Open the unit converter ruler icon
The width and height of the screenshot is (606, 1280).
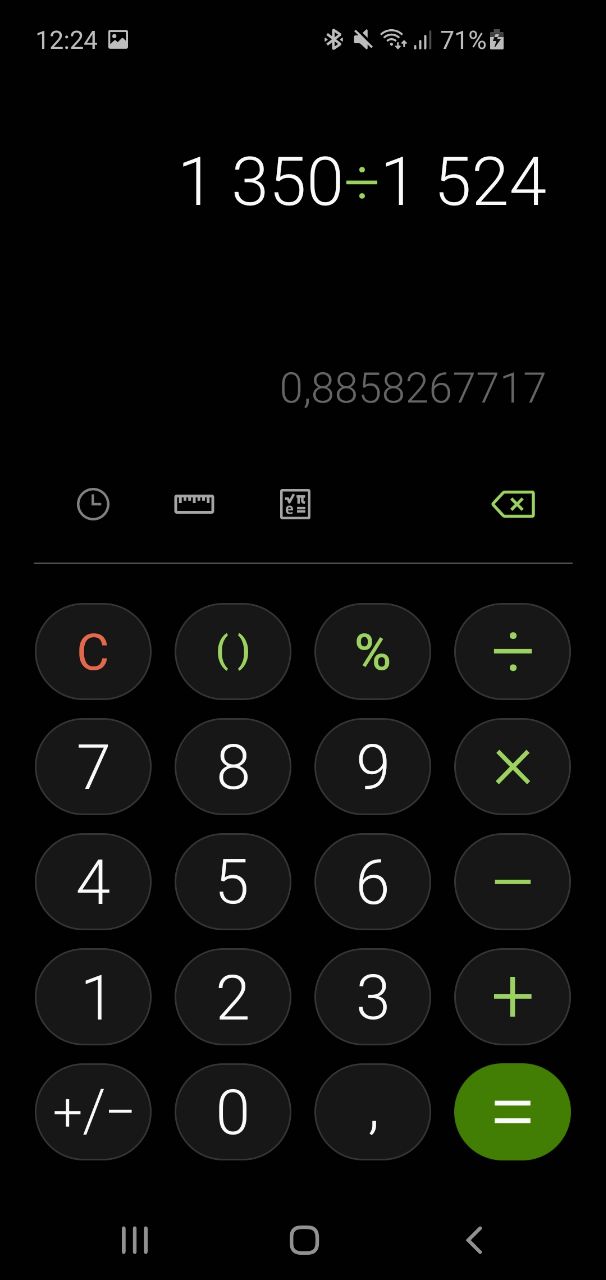pyautogui.click(x=194, y=504)
